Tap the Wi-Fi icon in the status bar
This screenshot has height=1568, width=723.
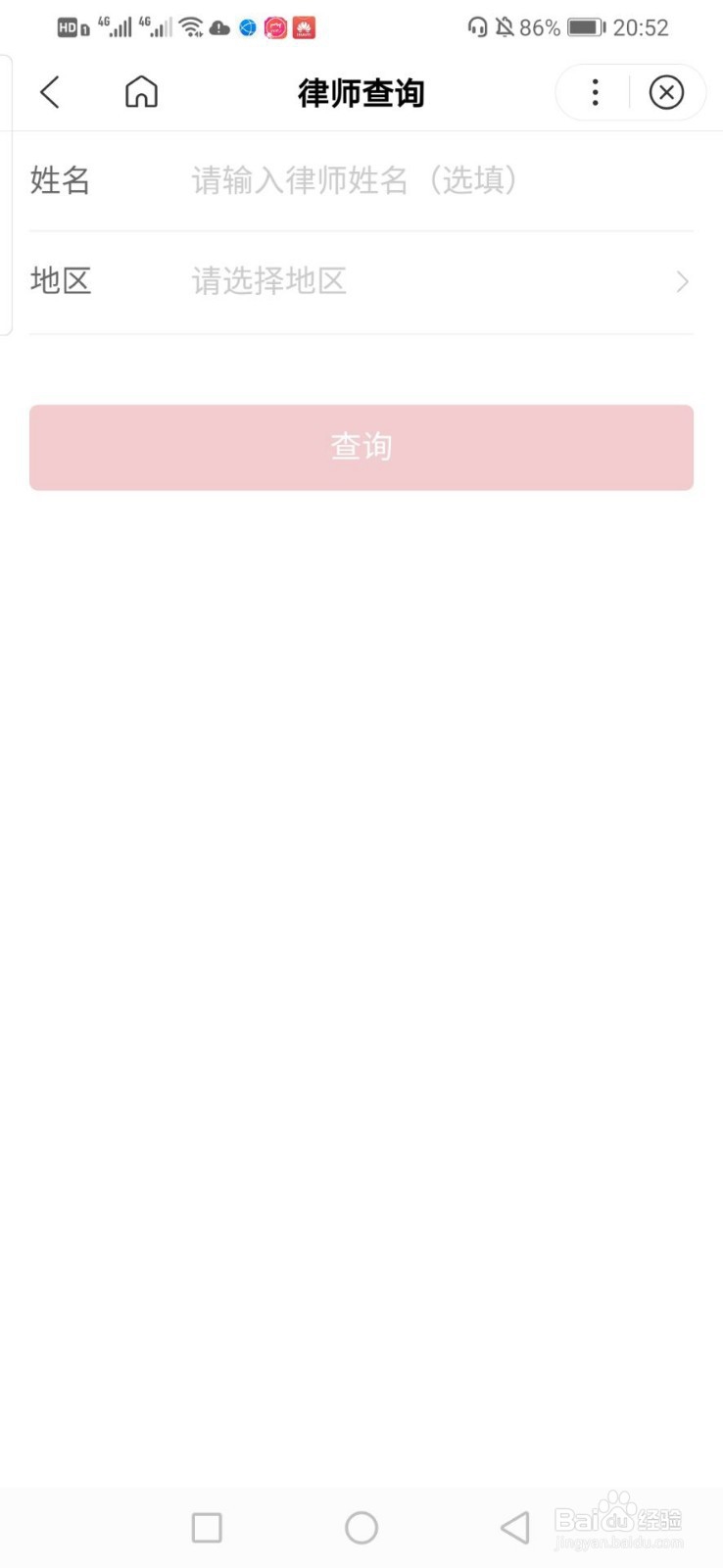(x=189, y=26)
